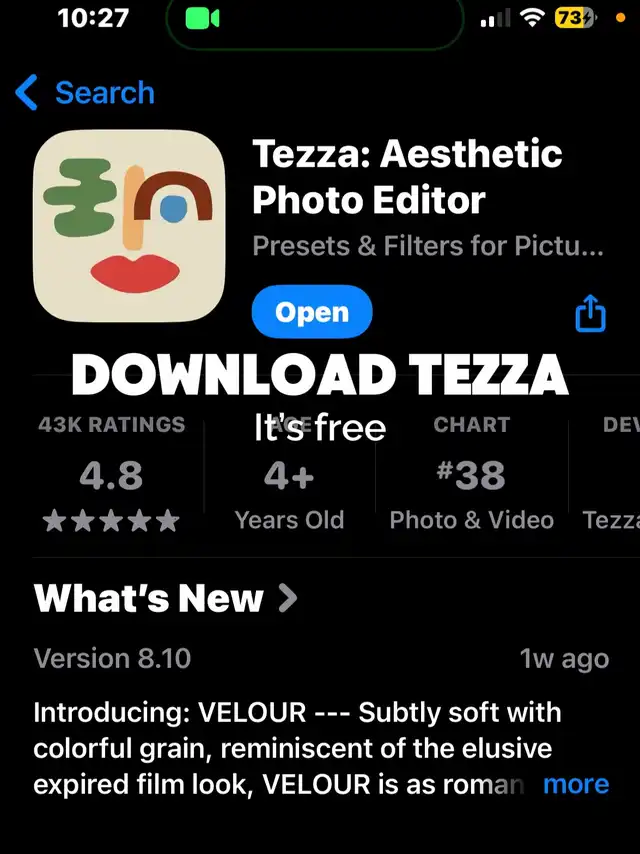This screenshot has width=640, height=854.
Task: Expand release notes with more
Action: pos(575,784)
